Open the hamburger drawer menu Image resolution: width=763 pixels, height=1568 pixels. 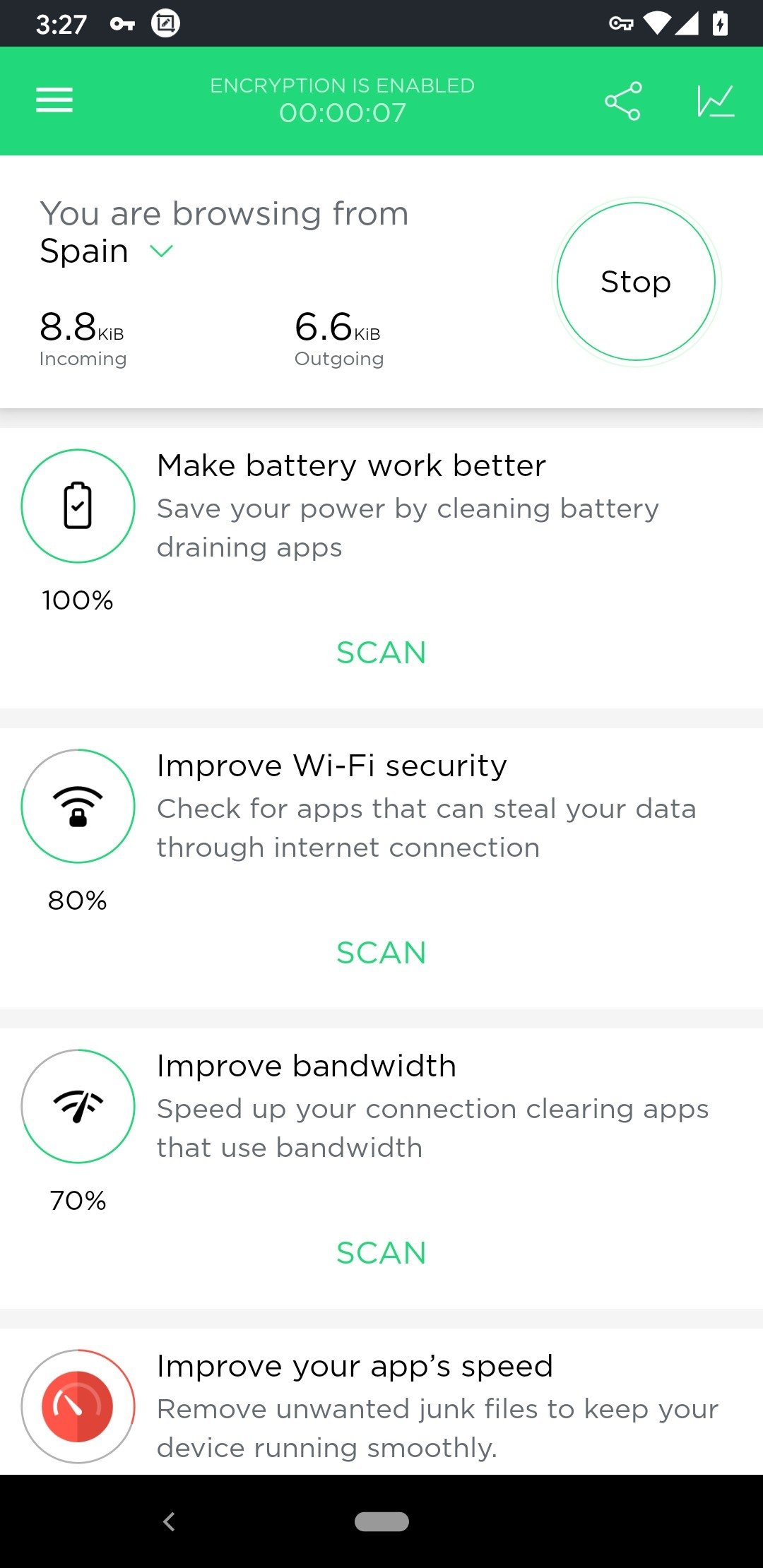54,100
